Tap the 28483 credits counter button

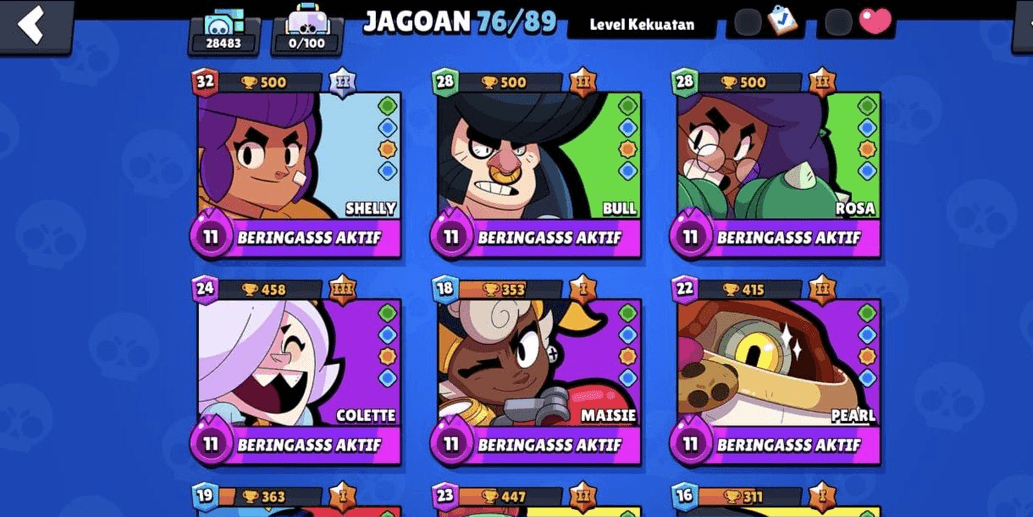[x=224, y=32]
